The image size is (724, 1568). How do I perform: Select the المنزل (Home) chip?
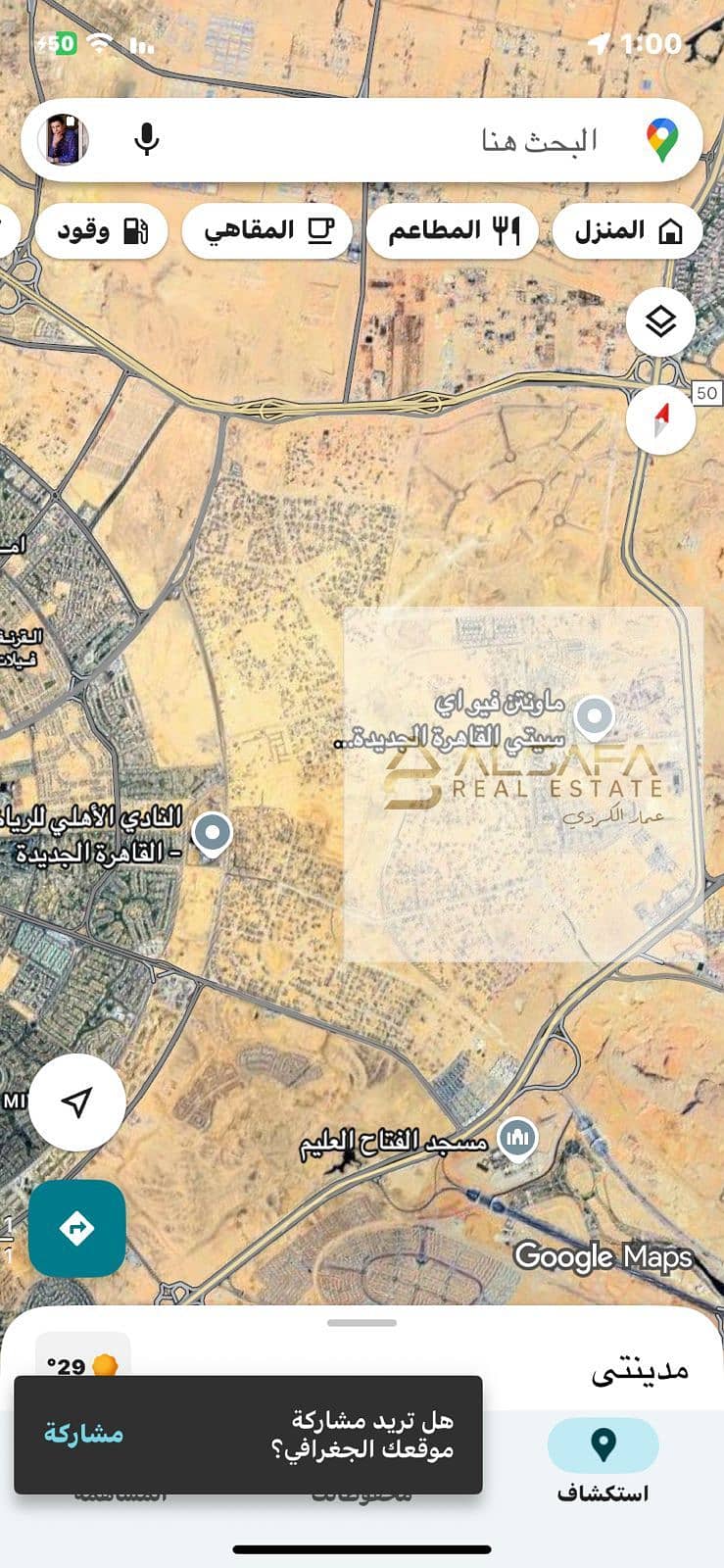click(628, 231)
